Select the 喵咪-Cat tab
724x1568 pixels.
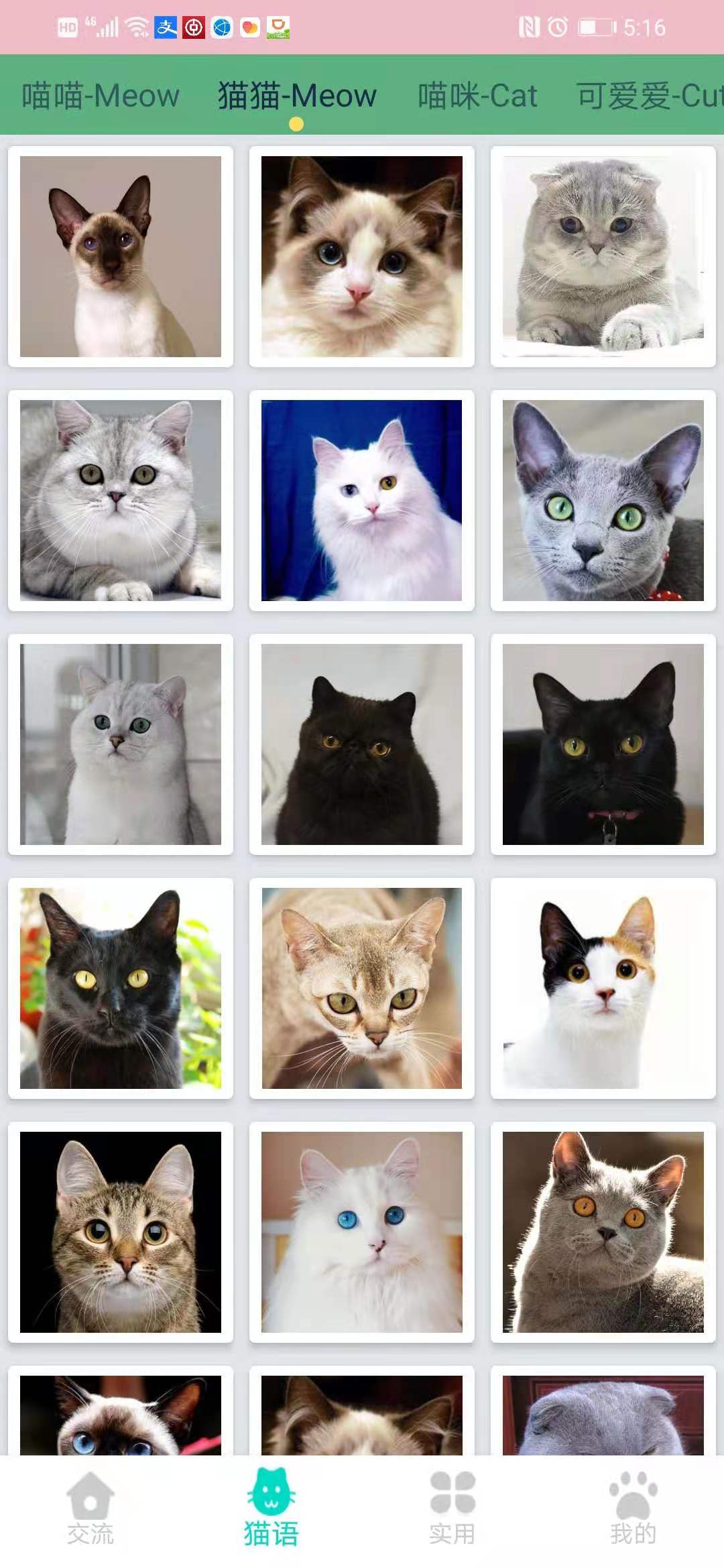coord(477,96)
